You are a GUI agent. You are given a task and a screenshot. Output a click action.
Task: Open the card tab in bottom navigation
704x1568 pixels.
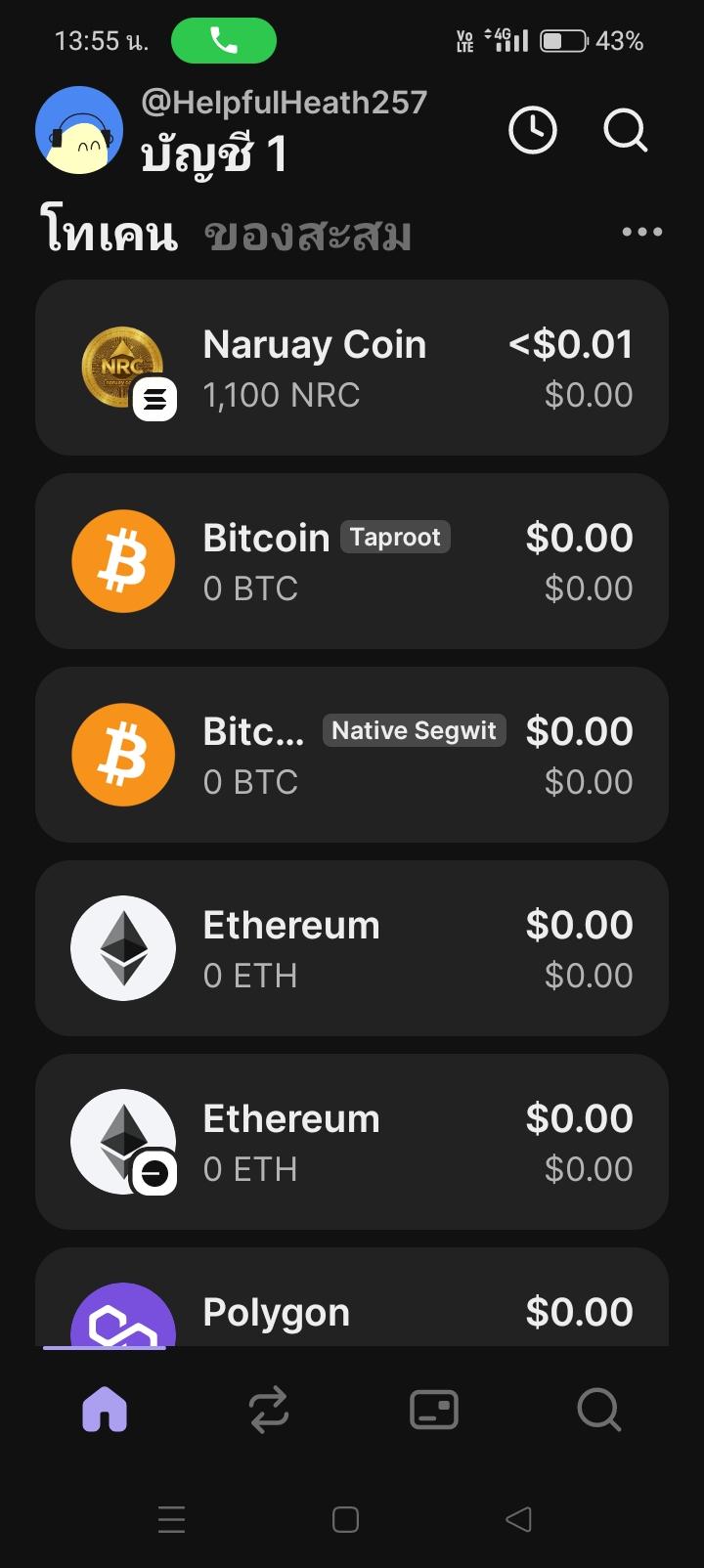tap(434, 1410)
